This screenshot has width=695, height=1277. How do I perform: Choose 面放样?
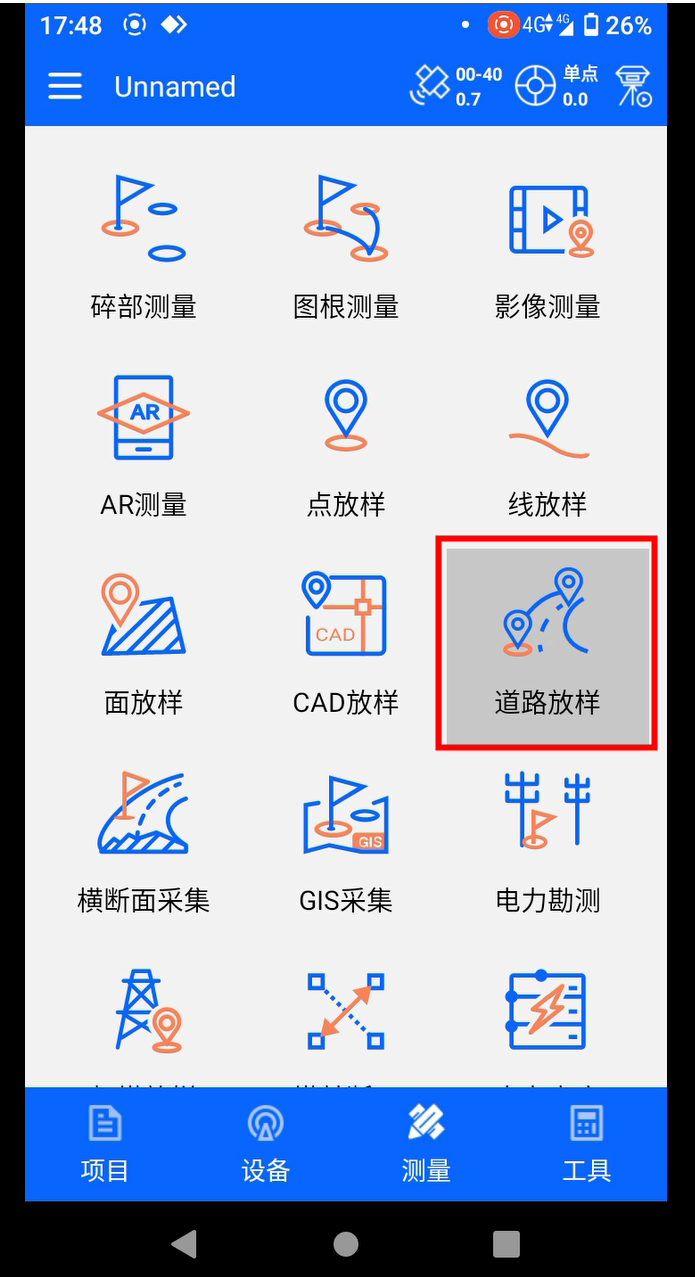pyautogui.click(x=144, y=643)
